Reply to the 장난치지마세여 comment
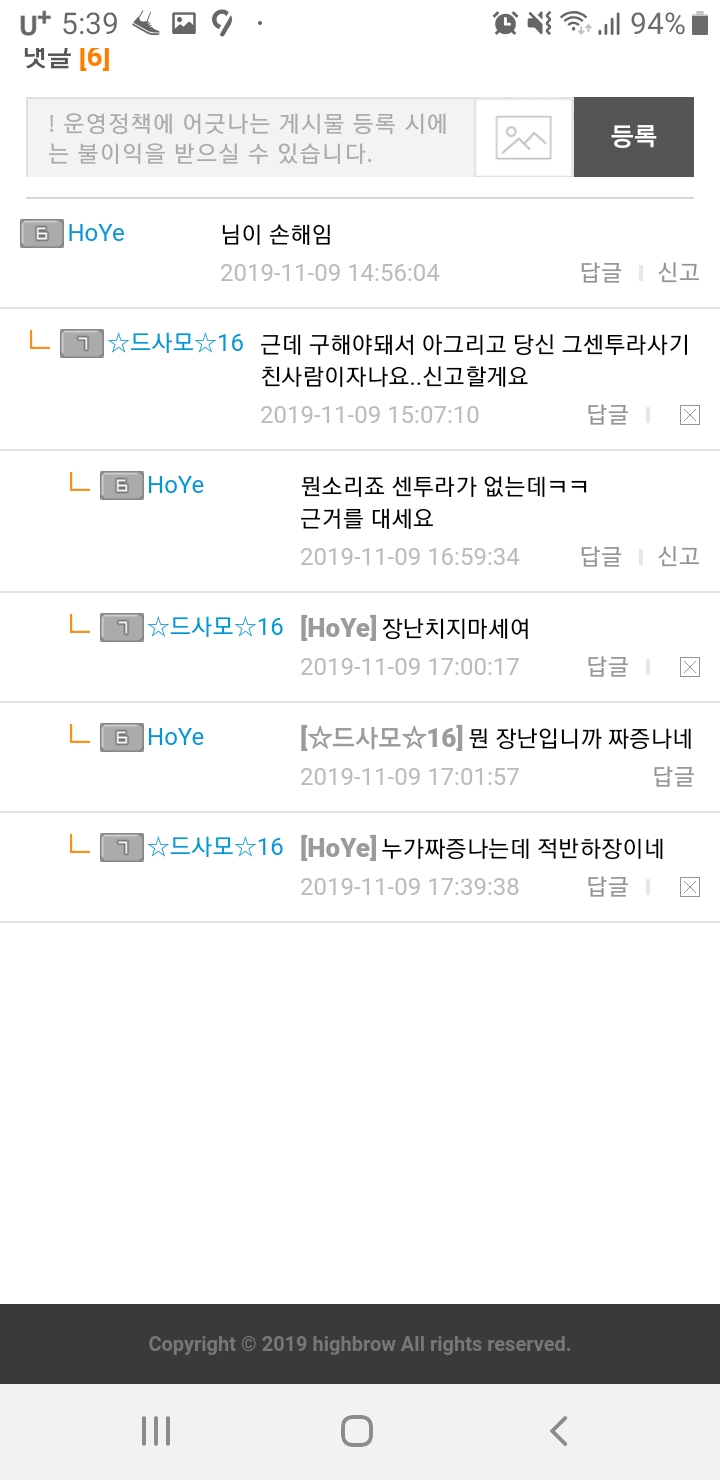 [608, 666]
